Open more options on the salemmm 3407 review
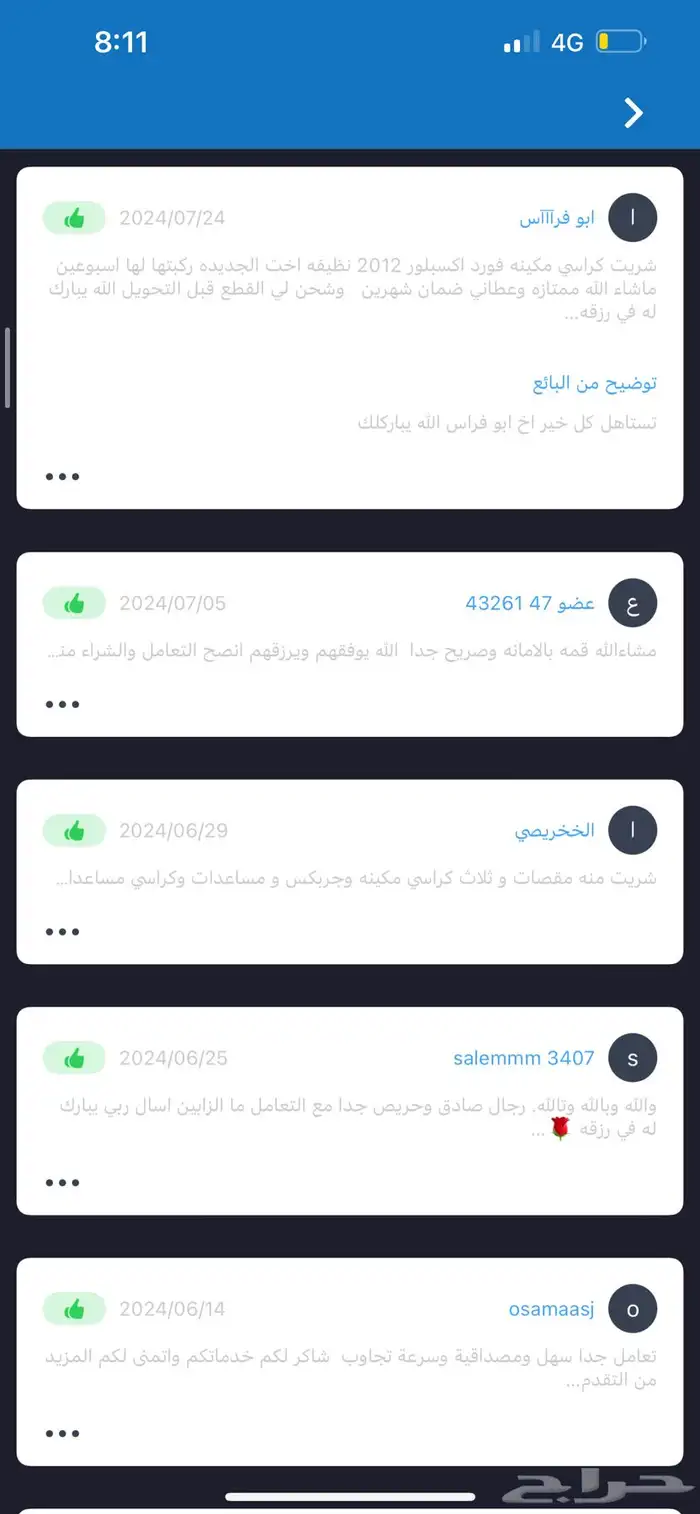Image resolution: width=700 pixels, height=1514 pixels. (62, 1183)
